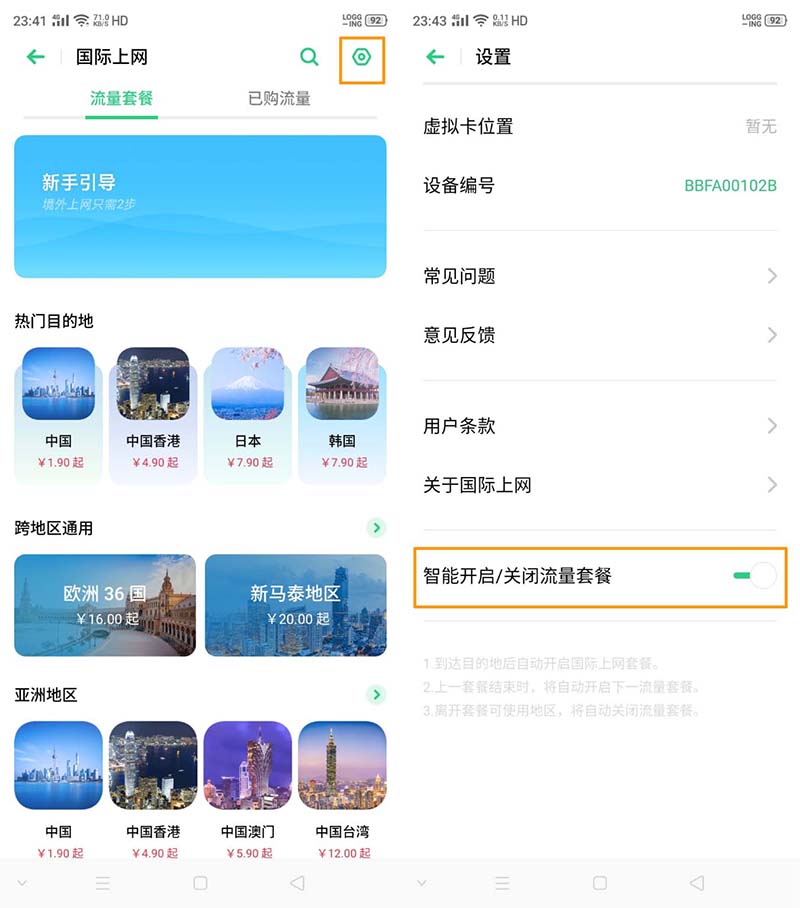Switch to the 已购流量 tab
Image resolution: width=800 pixels, height=908 pixels.
279,98
